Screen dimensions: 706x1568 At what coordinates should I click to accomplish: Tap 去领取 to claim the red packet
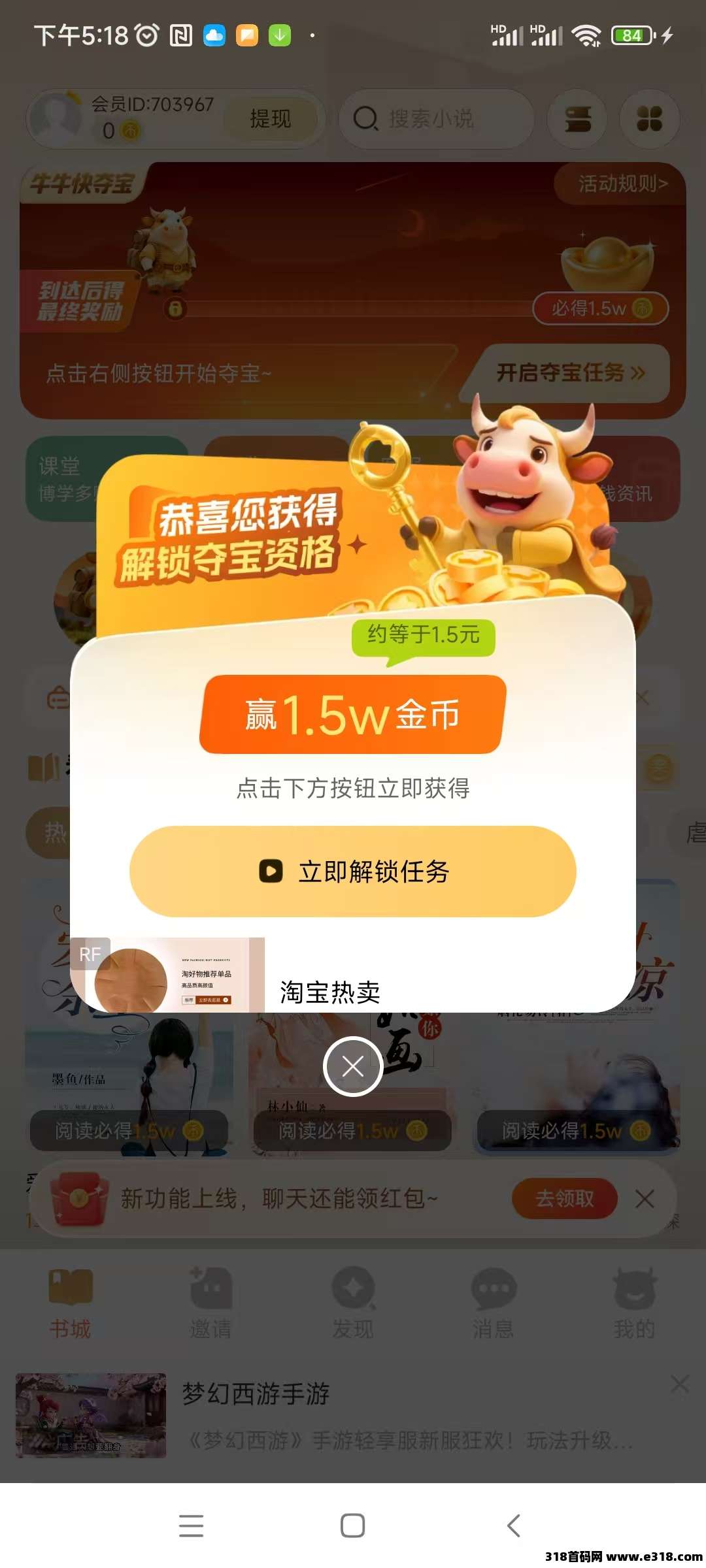pyautogui.click(x=564, y=1198)
